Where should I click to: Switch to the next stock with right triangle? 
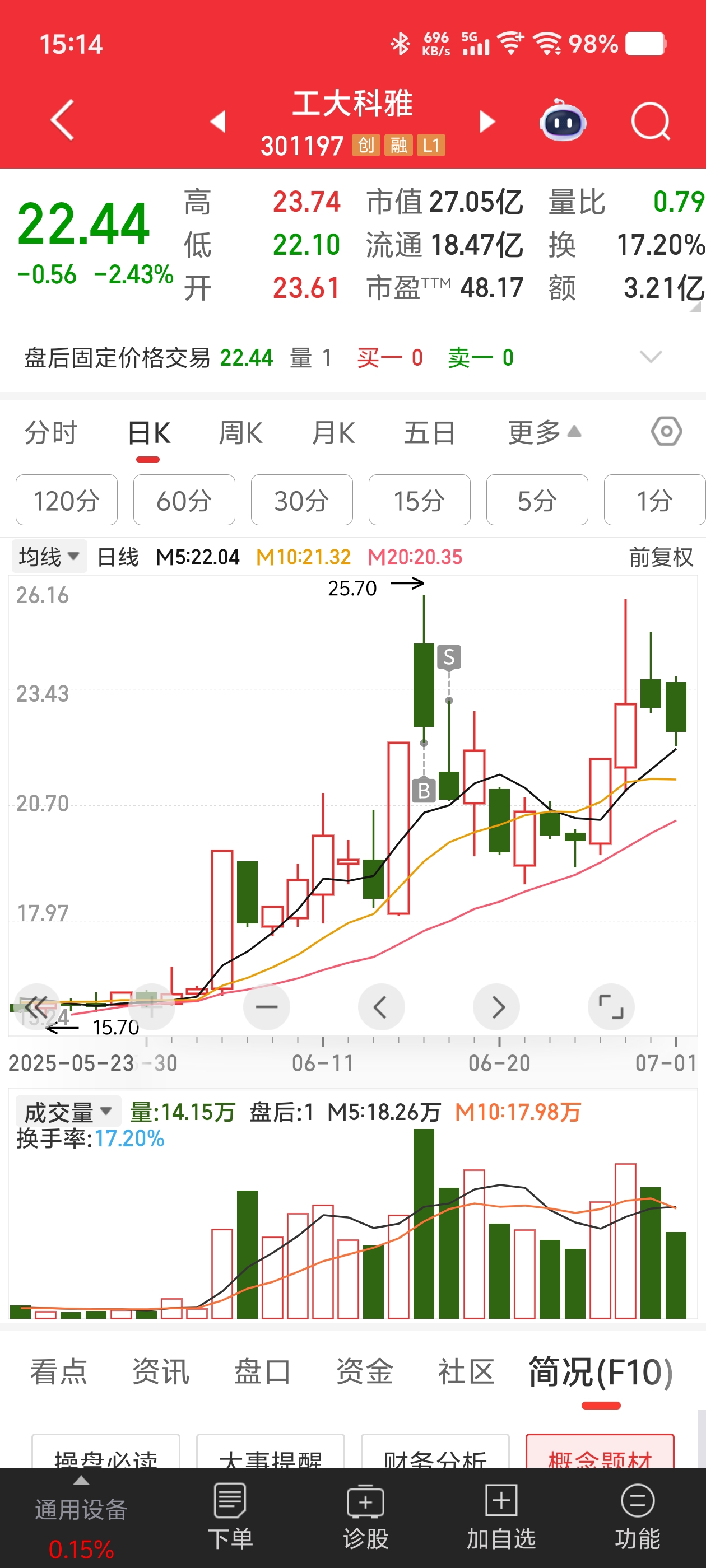coord(487,121)
